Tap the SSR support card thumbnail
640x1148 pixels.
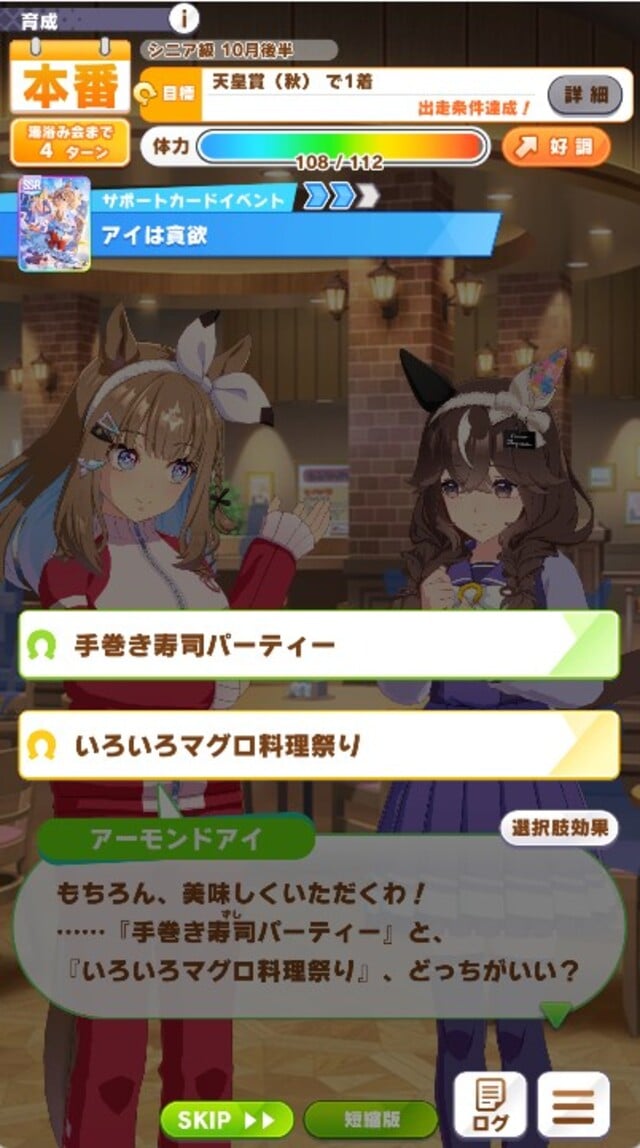(x=54, y=224)
